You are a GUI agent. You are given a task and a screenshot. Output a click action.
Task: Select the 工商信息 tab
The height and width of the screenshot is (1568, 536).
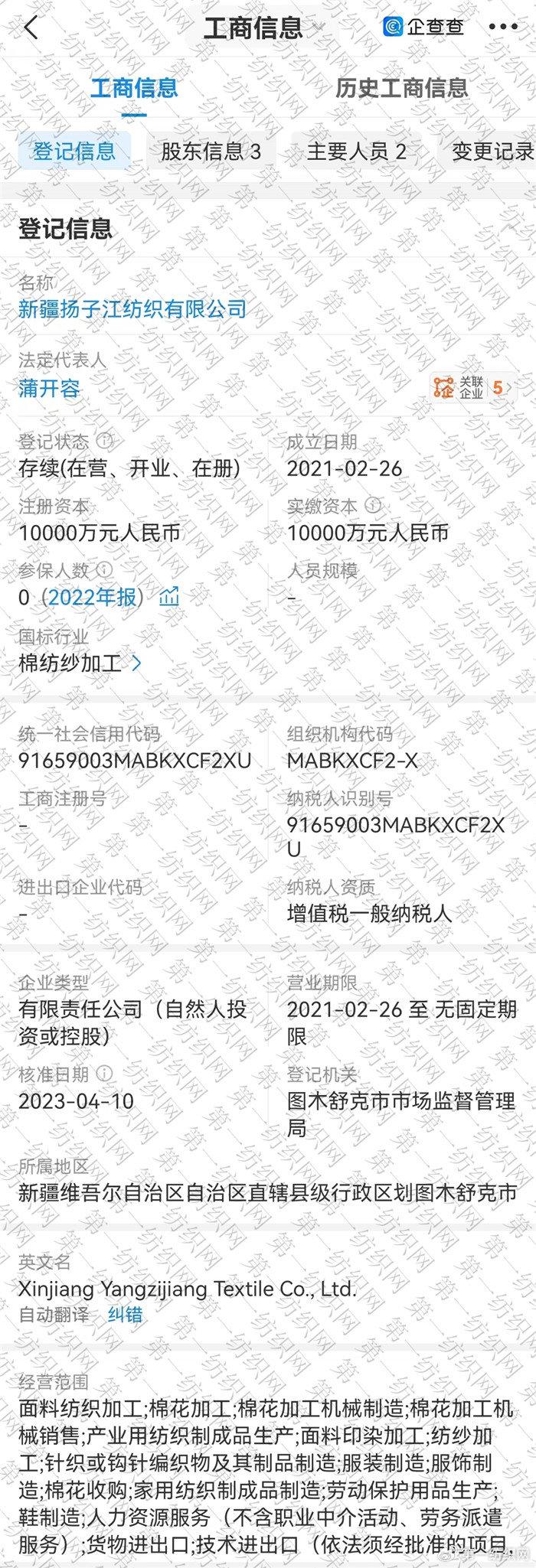134,88
